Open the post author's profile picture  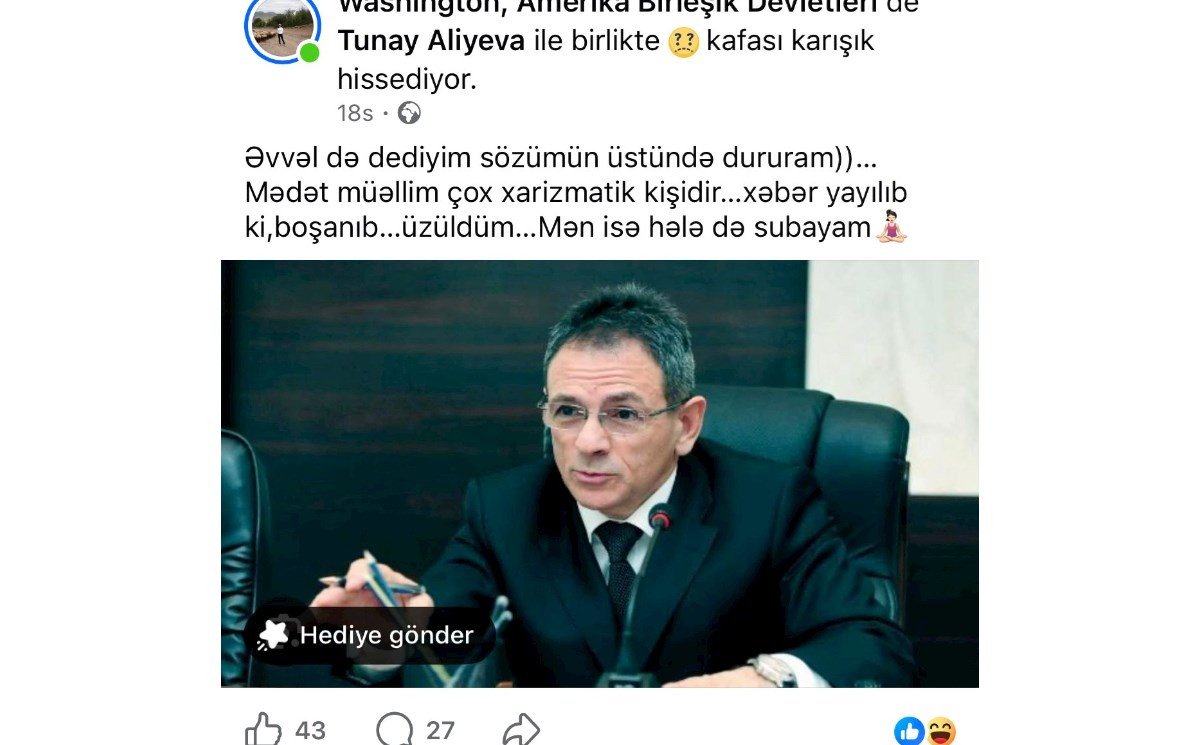pos(282,28)
